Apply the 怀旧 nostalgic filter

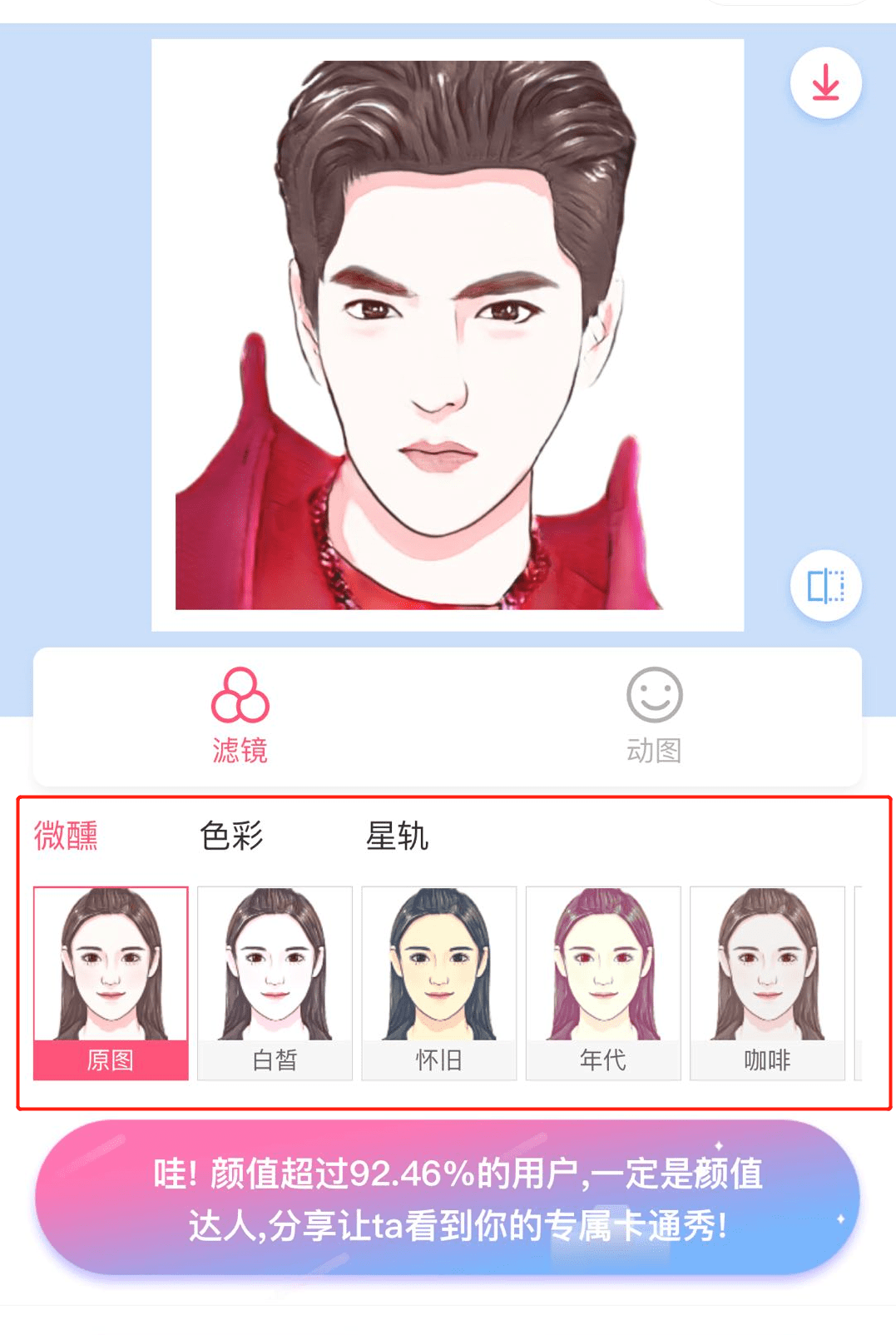coord(438,983)
